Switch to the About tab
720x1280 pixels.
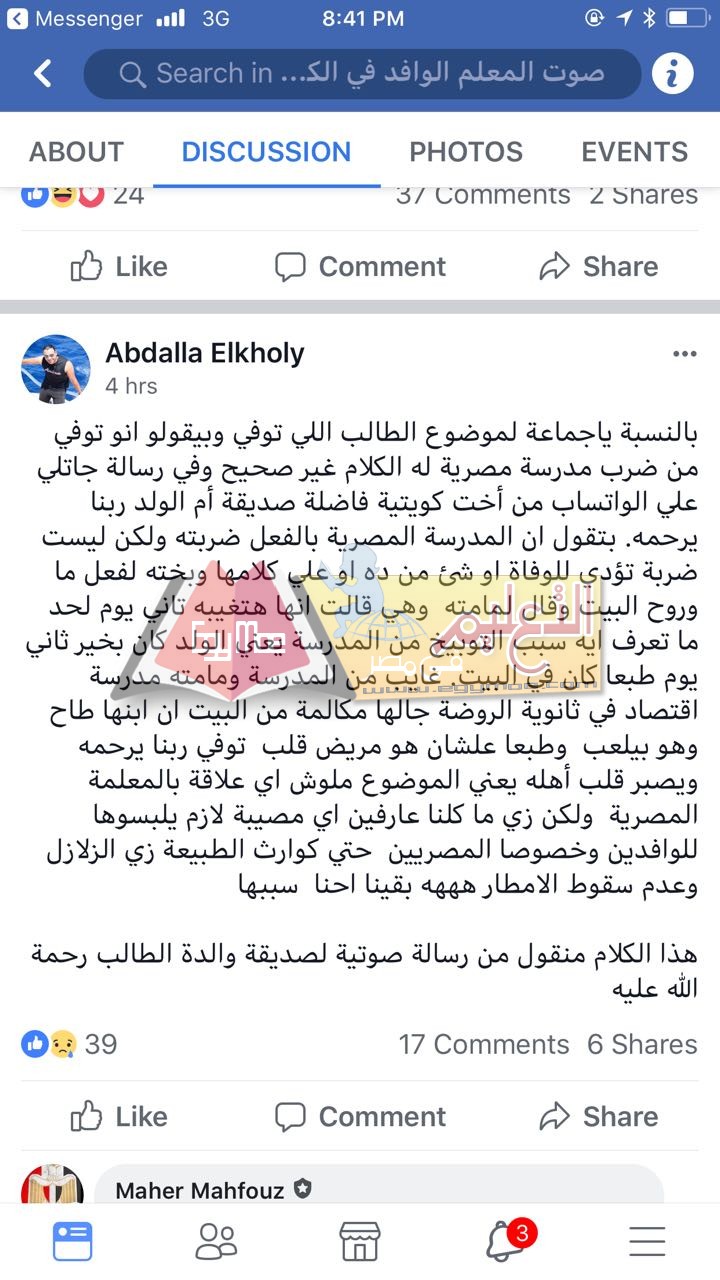76,152
